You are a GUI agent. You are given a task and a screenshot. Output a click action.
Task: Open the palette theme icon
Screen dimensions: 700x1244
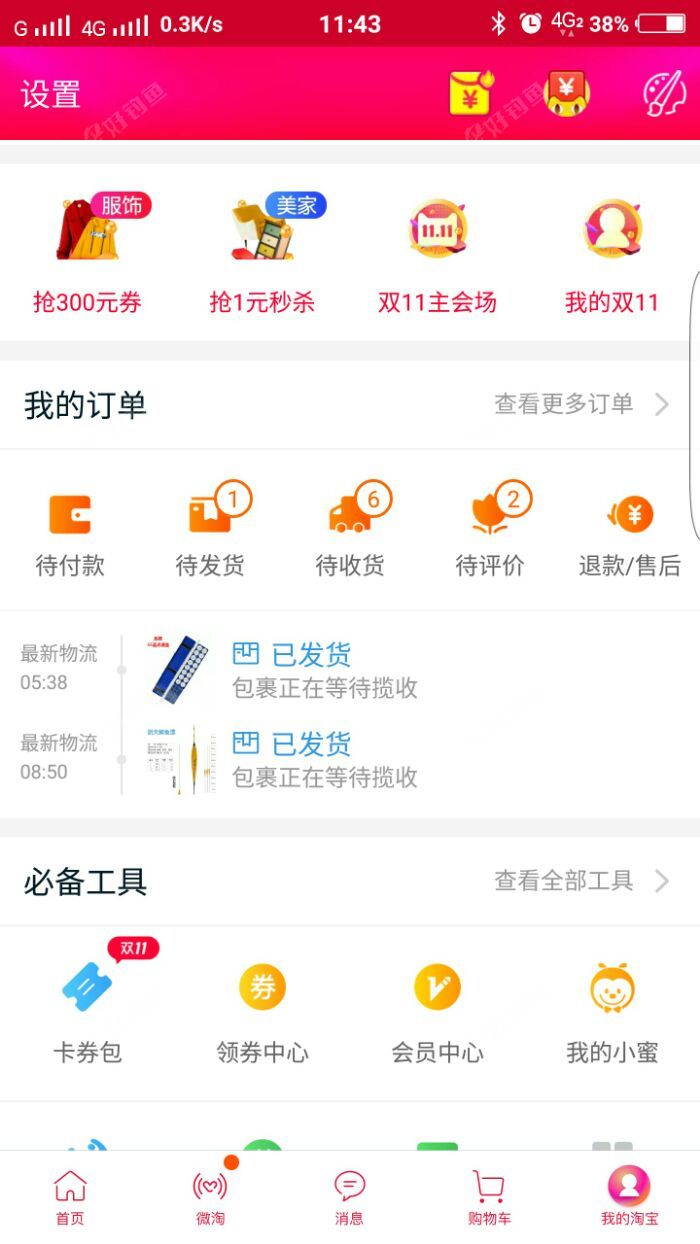pyautogui.click(x=664, y=94)
